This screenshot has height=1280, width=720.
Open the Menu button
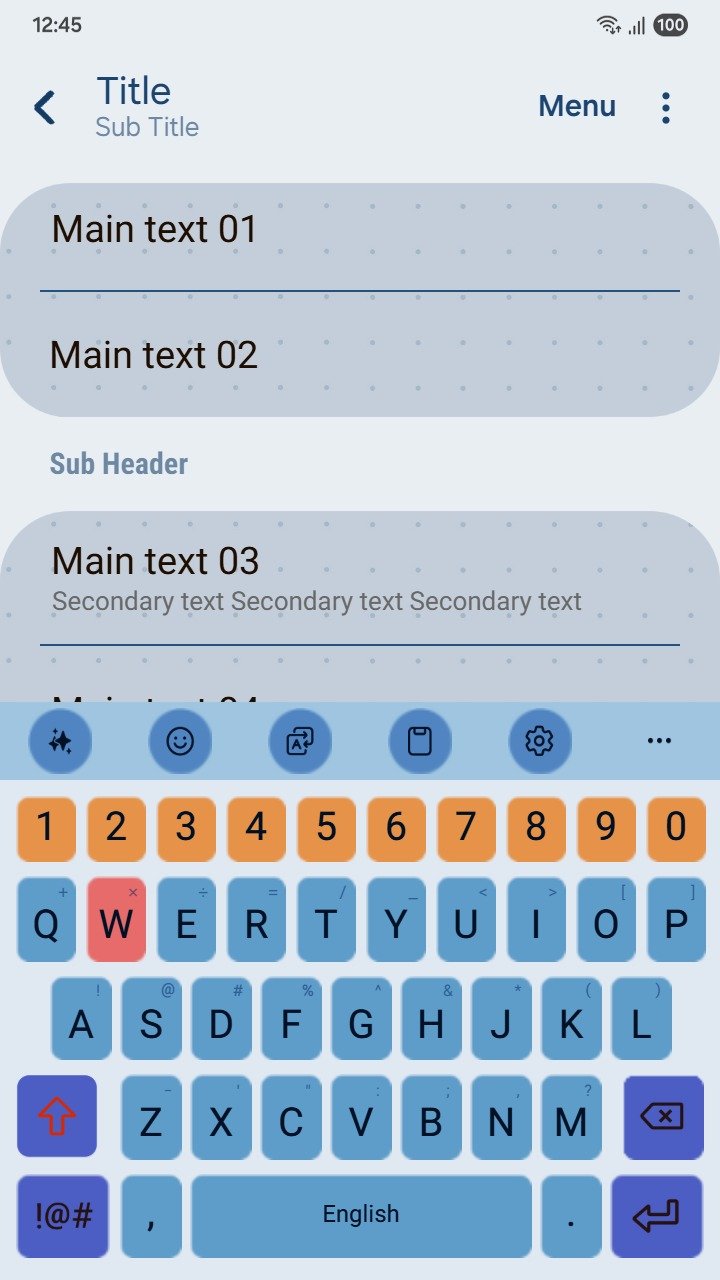pos(576,106)
